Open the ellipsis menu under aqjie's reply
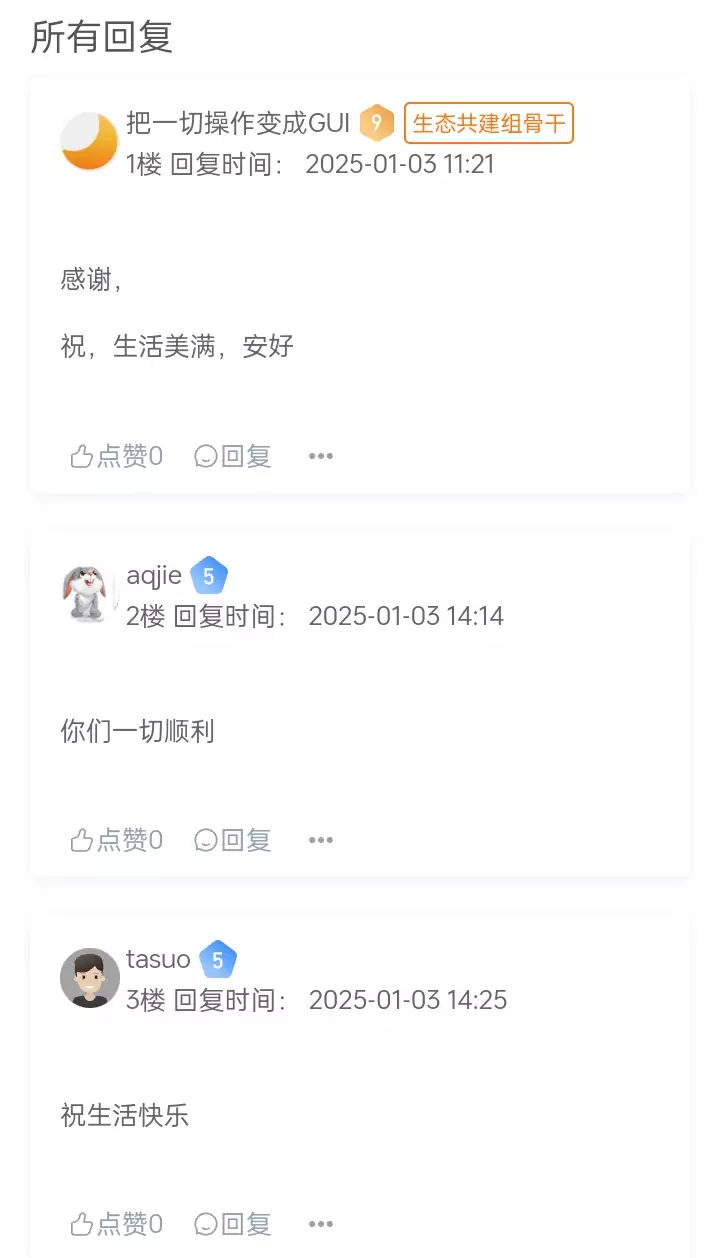Screen dimensions: 720x1258 320,840
